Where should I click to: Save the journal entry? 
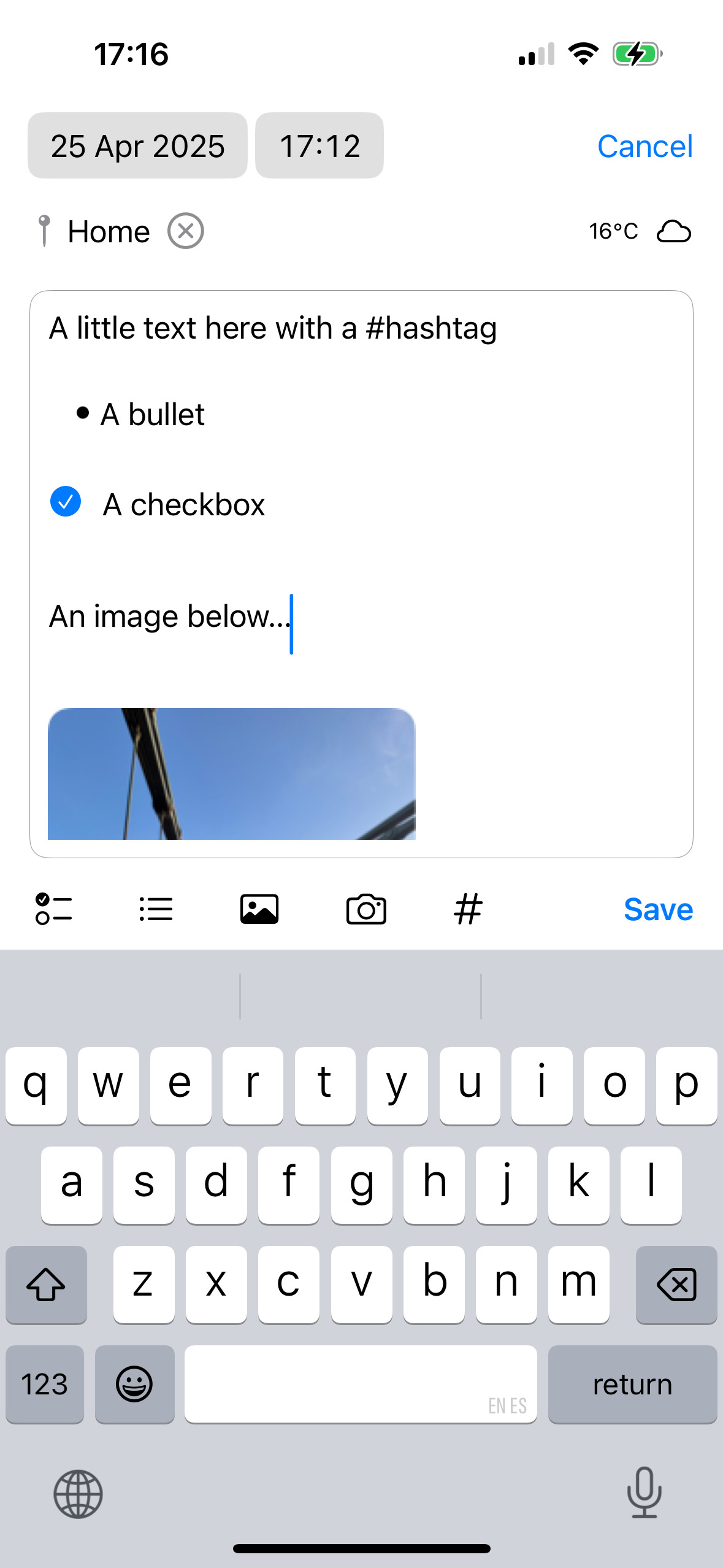[658, 909]
